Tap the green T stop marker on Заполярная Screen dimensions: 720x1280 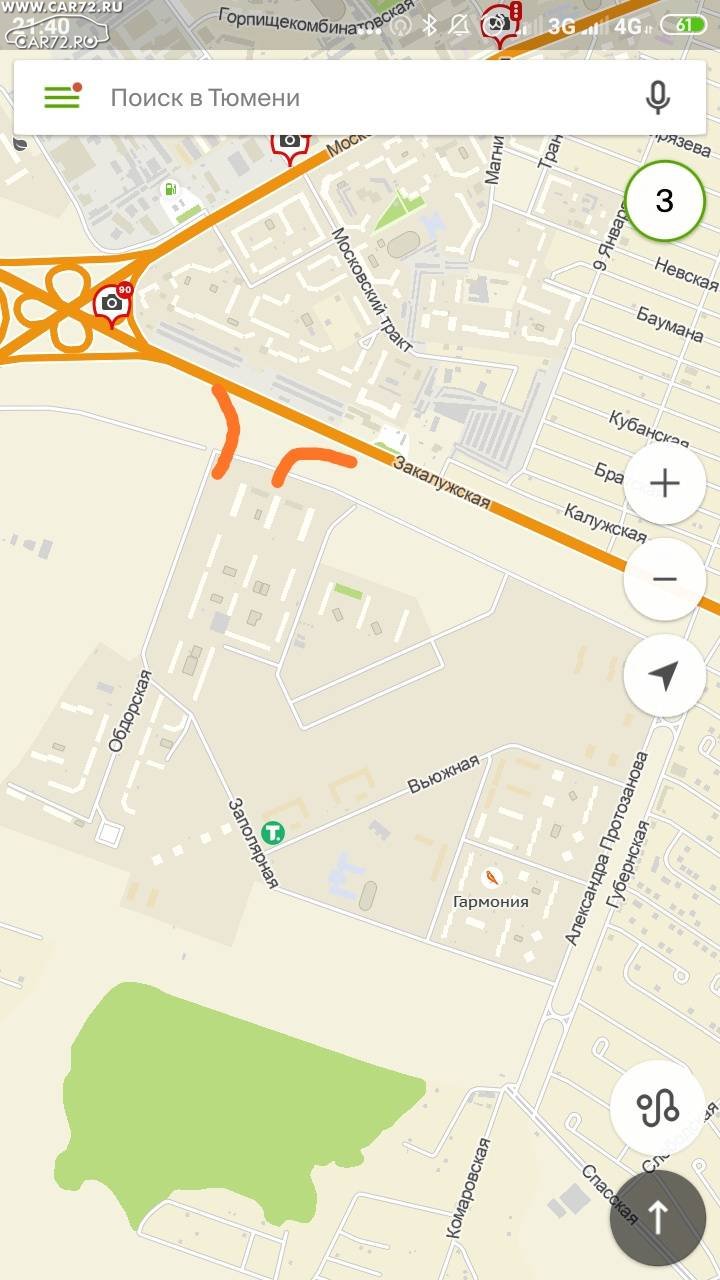272,832
